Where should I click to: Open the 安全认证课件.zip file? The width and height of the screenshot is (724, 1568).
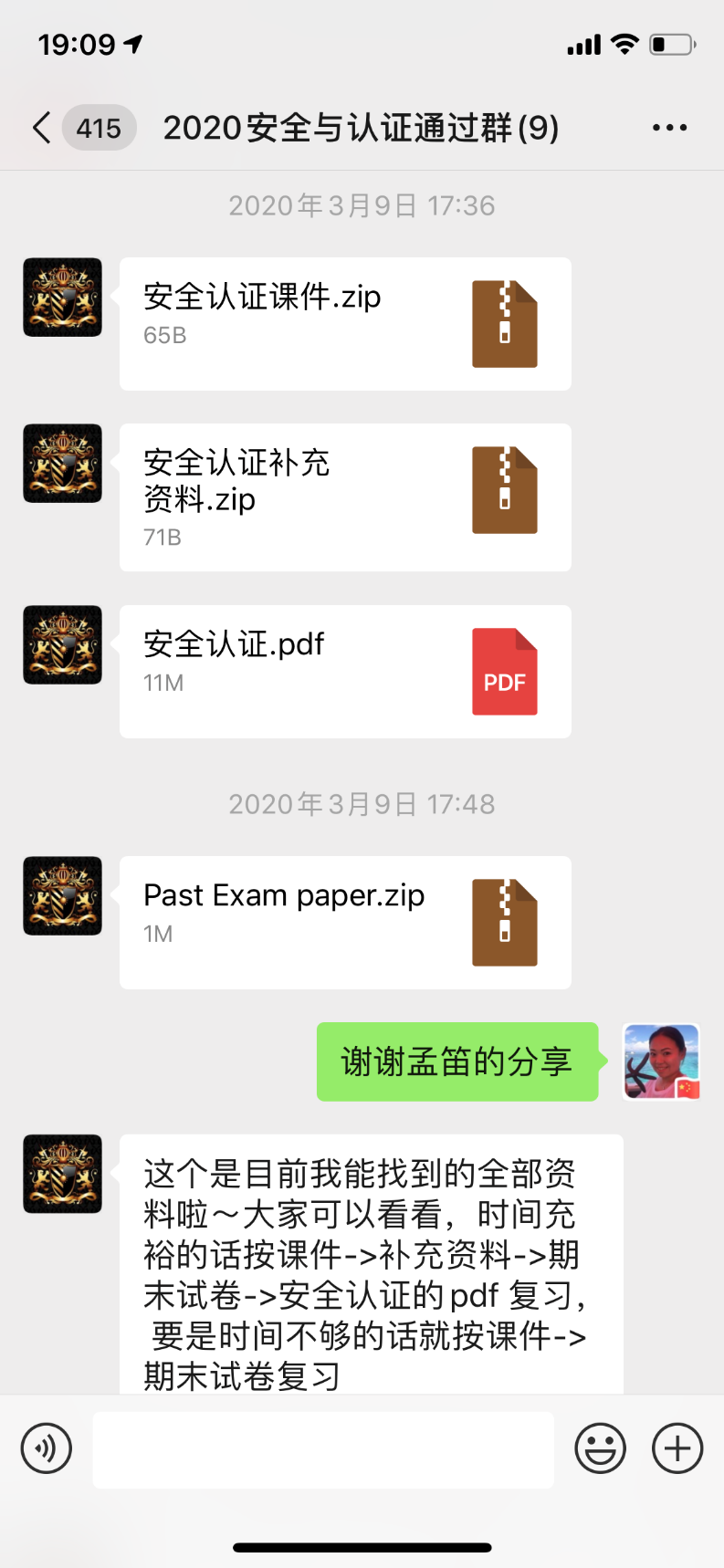[x=345, y=324]
